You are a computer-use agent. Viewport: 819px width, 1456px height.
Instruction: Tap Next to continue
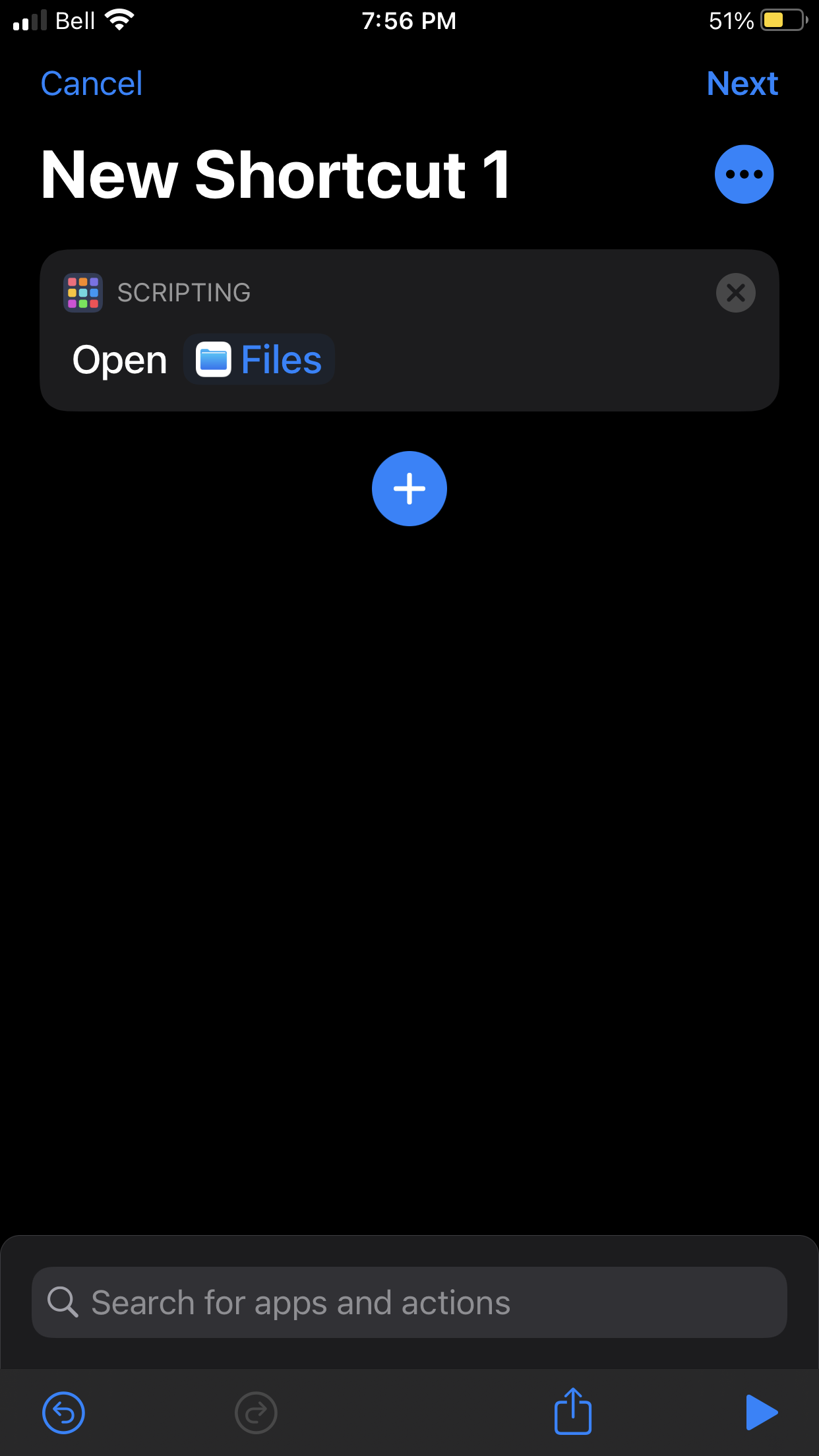742,84
